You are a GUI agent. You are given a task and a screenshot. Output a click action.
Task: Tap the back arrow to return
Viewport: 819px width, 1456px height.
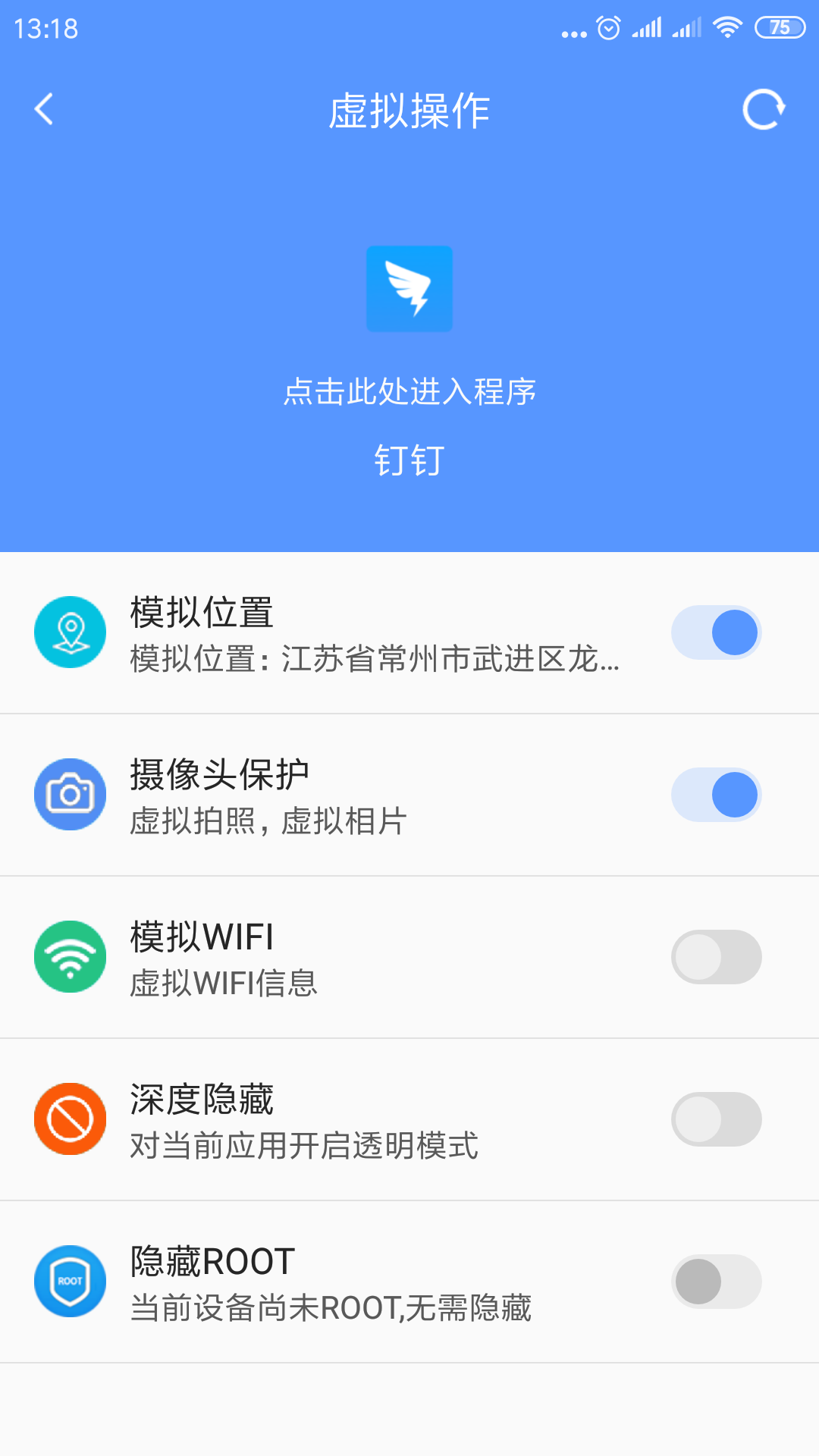click(x=43, y=109)
